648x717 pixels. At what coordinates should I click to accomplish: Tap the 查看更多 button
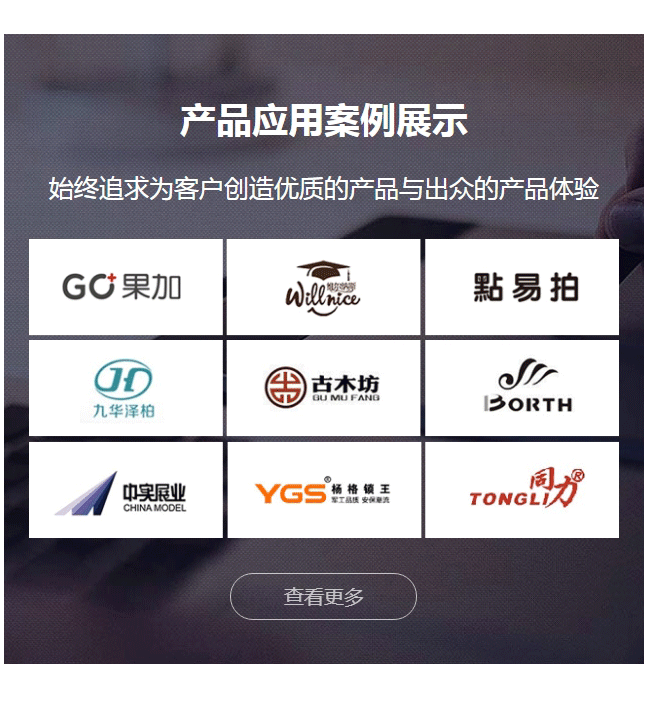pyautogui.click(x=323, y=597)
